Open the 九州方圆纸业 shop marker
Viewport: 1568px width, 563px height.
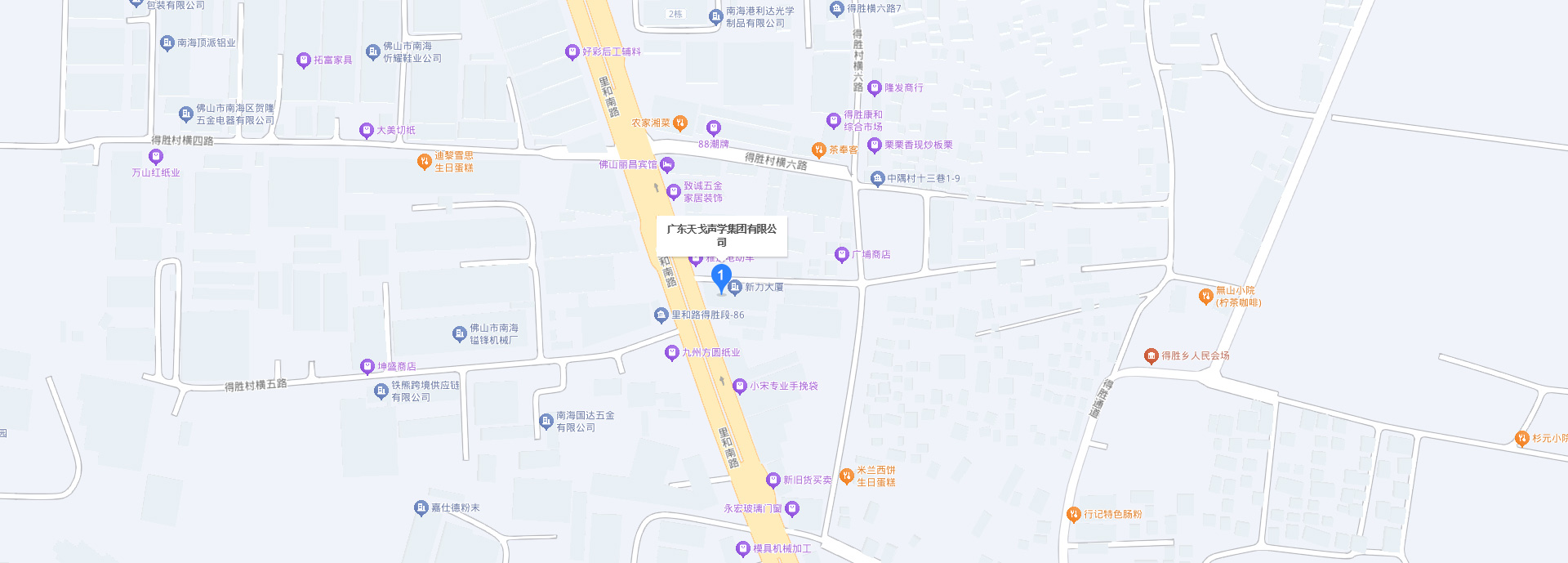pyautogui.click(x=672, y=353)
